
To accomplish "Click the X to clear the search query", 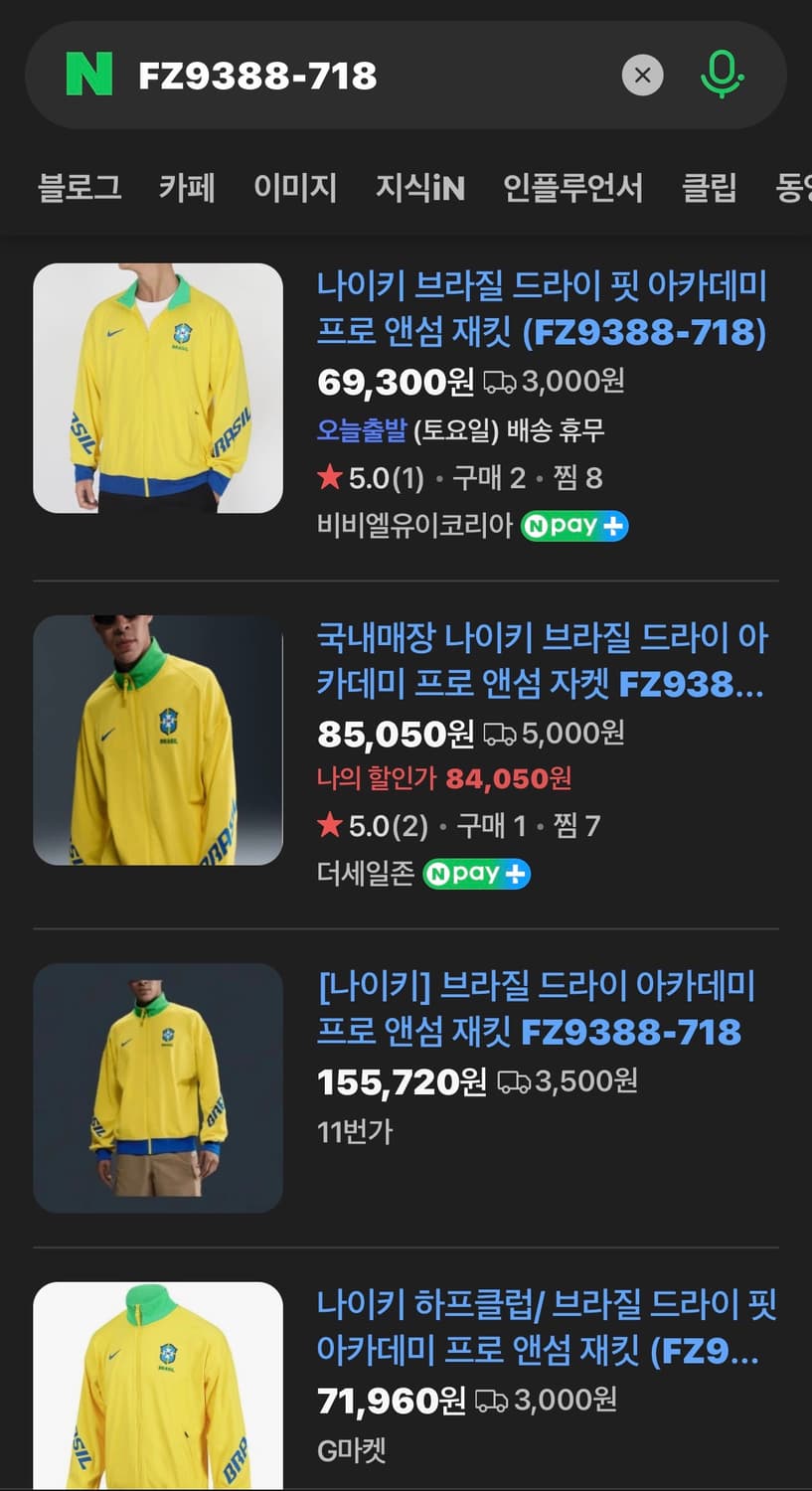I will pyautogui.click(x=643, y=75).
